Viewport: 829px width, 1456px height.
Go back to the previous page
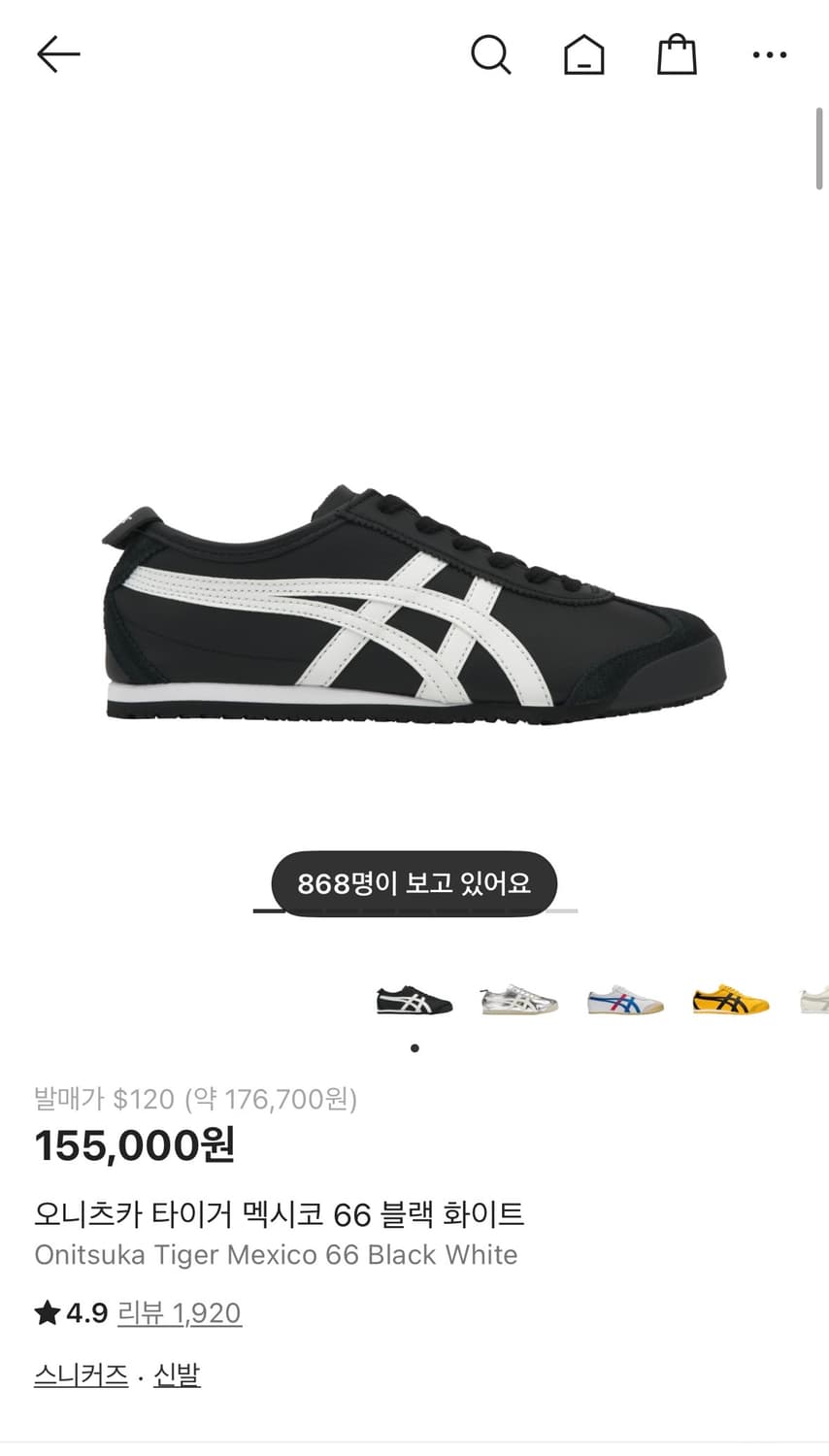click(58, 53)
